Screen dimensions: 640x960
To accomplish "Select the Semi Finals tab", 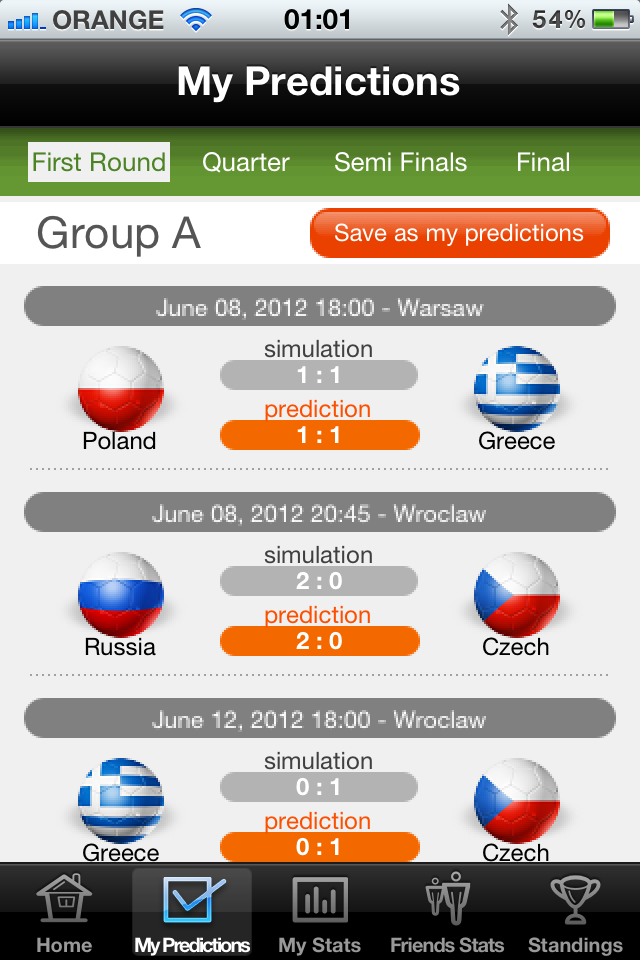I will pyautogui.click(x=400, y=162).
